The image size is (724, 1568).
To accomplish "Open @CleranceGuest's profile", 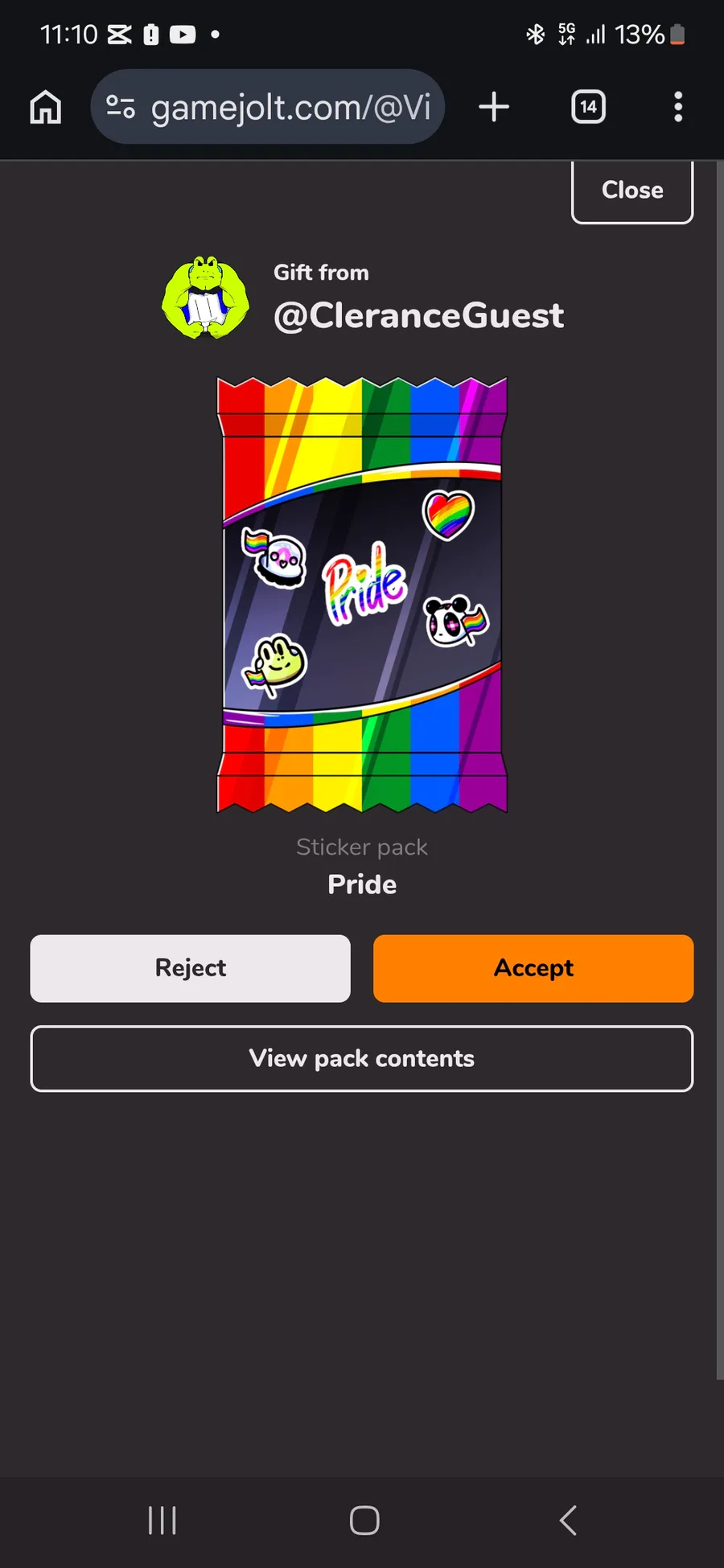I will (x=418, y=315).
